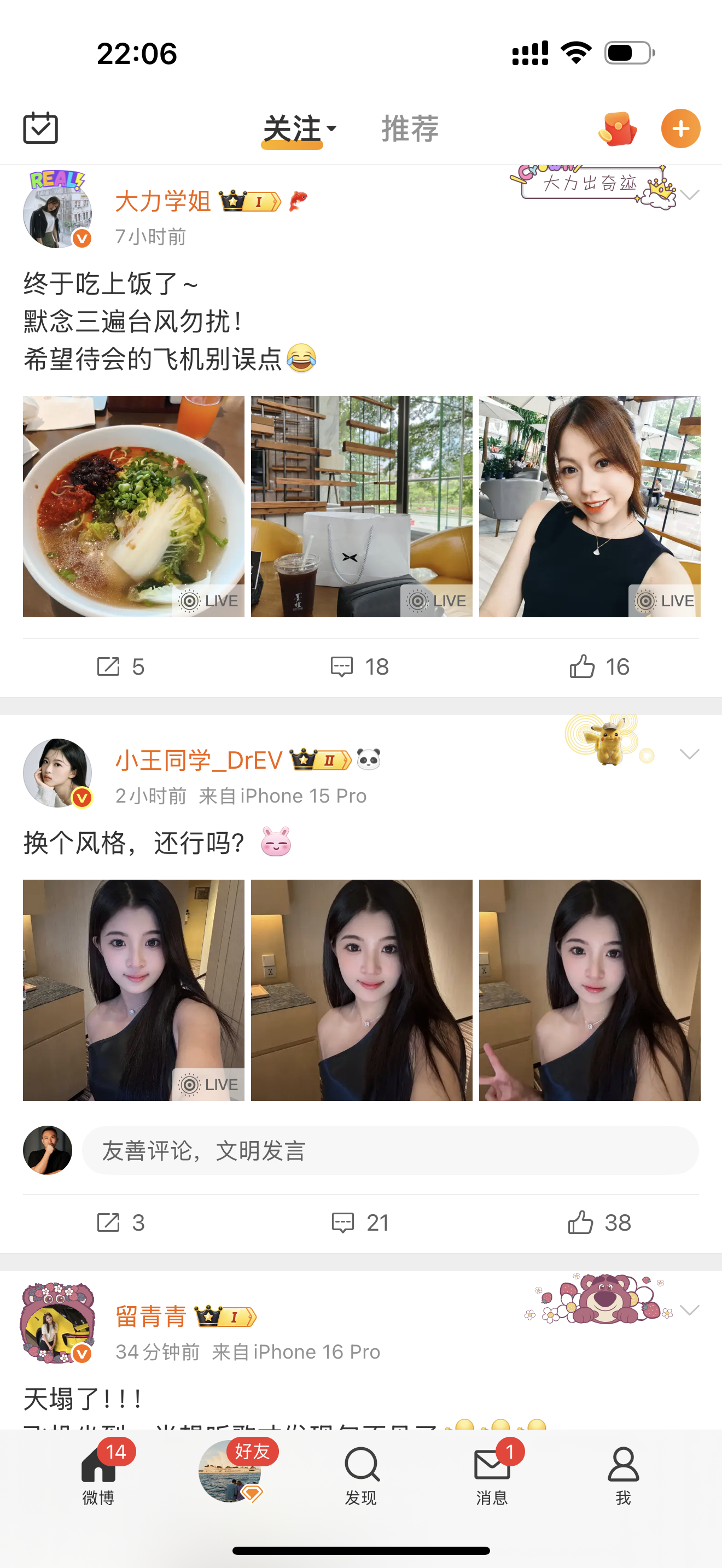Open the check-in calendar icon
722x1568 pixels.
coord(40,128)
